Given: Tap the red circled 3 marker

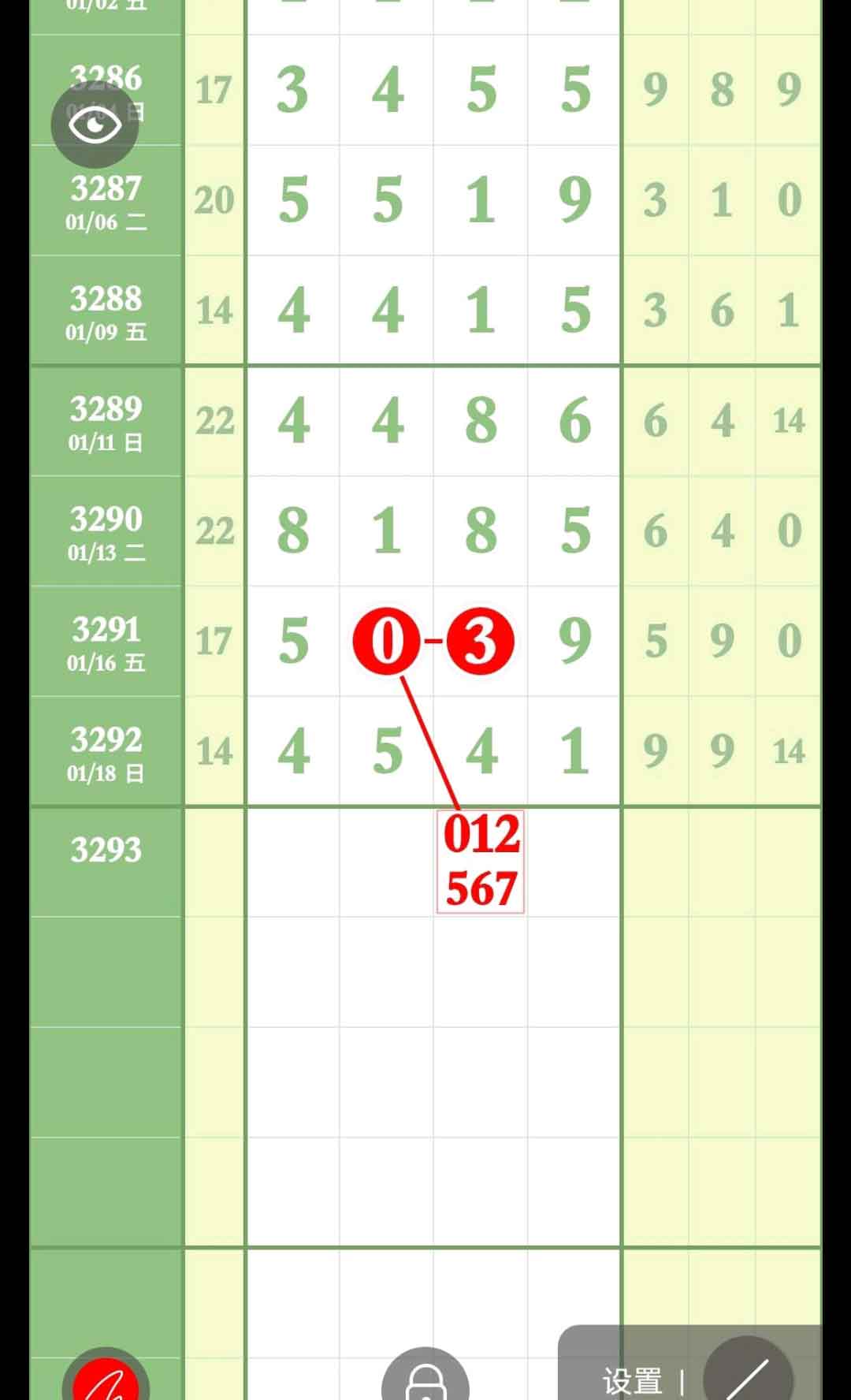Looking at the screenshot, I should tap(481, 641).
